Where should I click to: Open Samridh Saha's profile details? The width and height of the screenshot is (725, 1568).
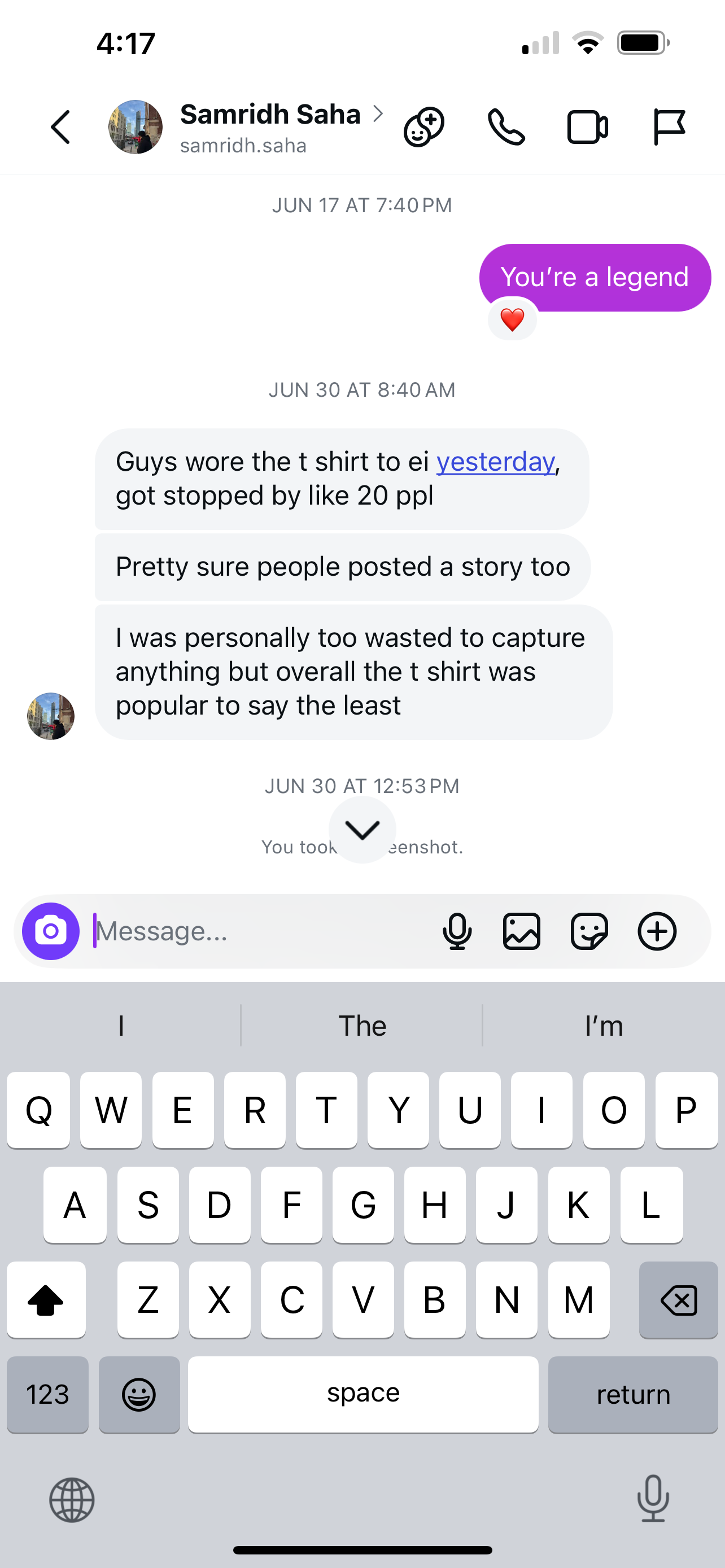tap(270, 126)
